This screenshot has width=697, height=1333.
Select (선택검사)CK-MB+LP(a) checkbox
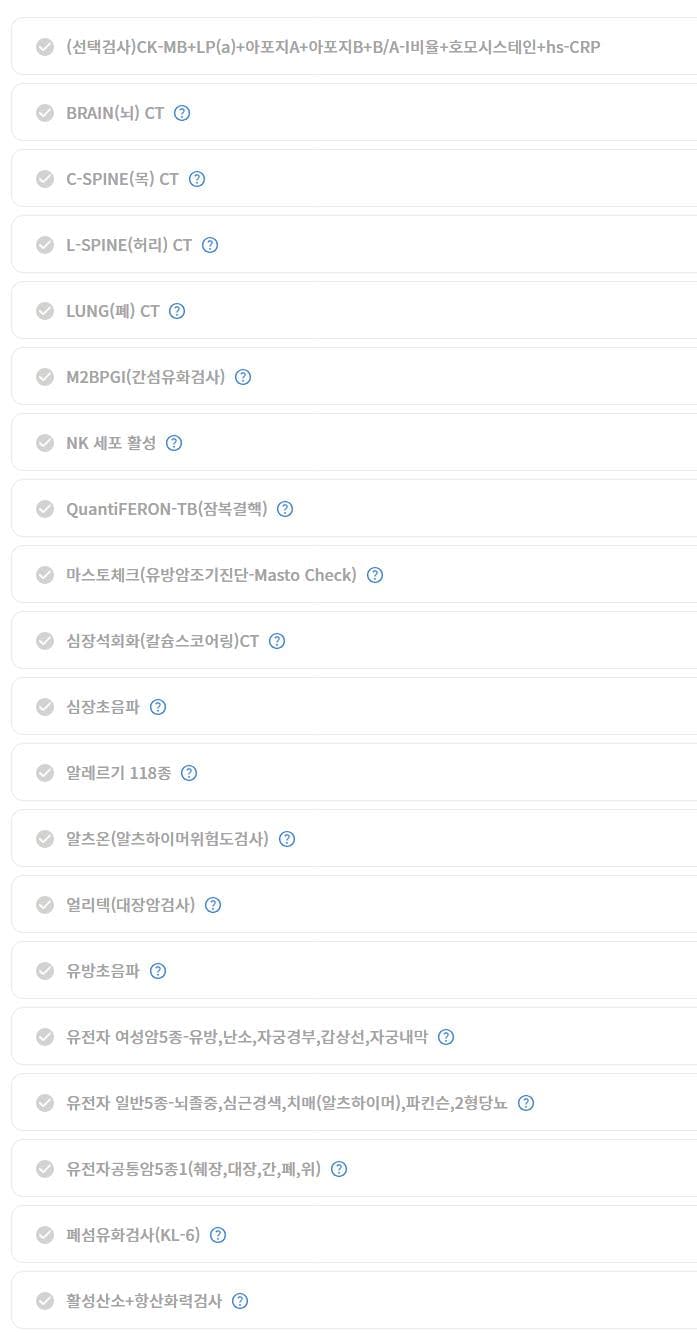coord(45,47)
